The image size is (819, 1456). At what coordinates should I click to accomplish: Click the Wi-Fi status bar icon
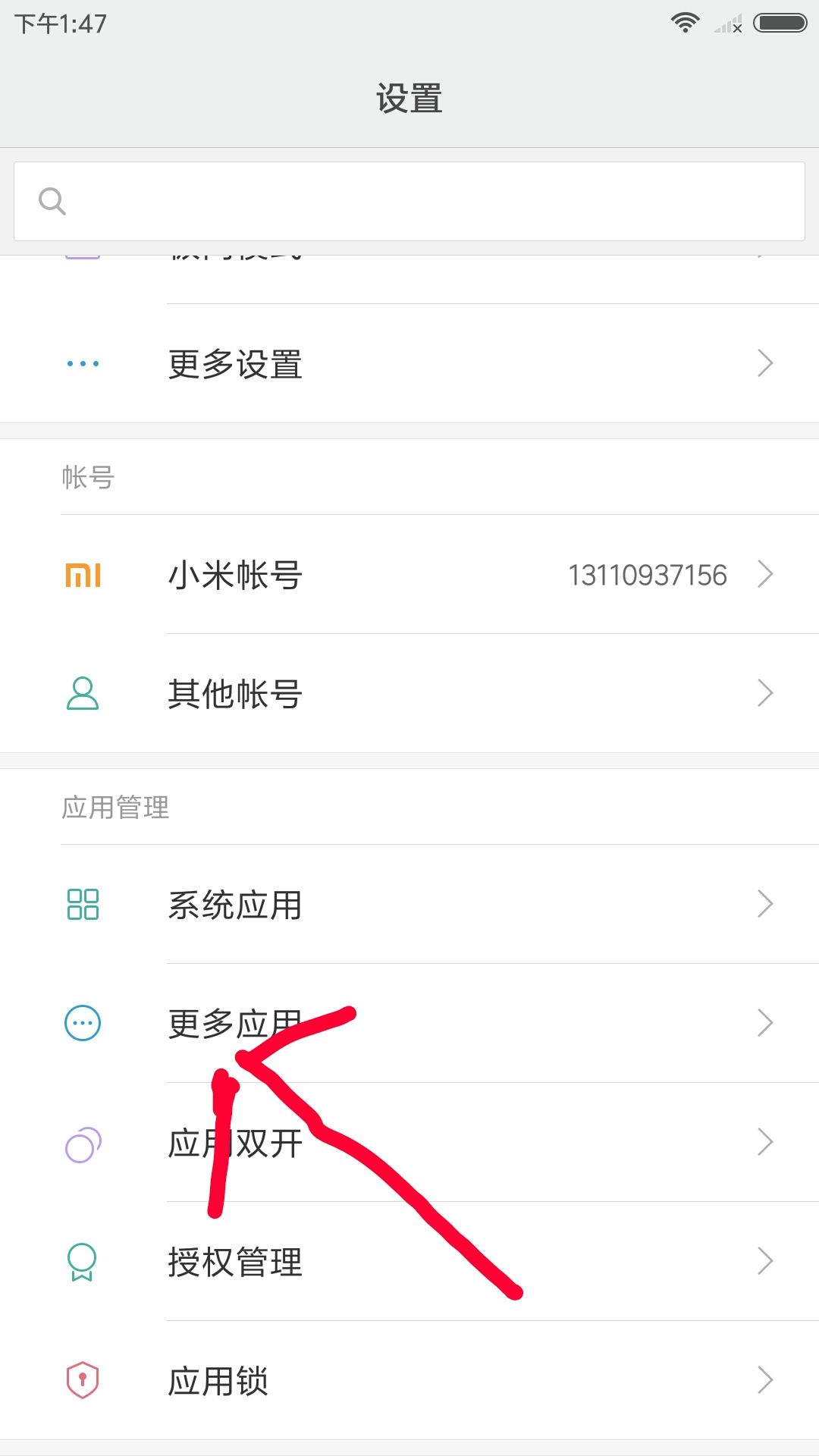(685, 23)
